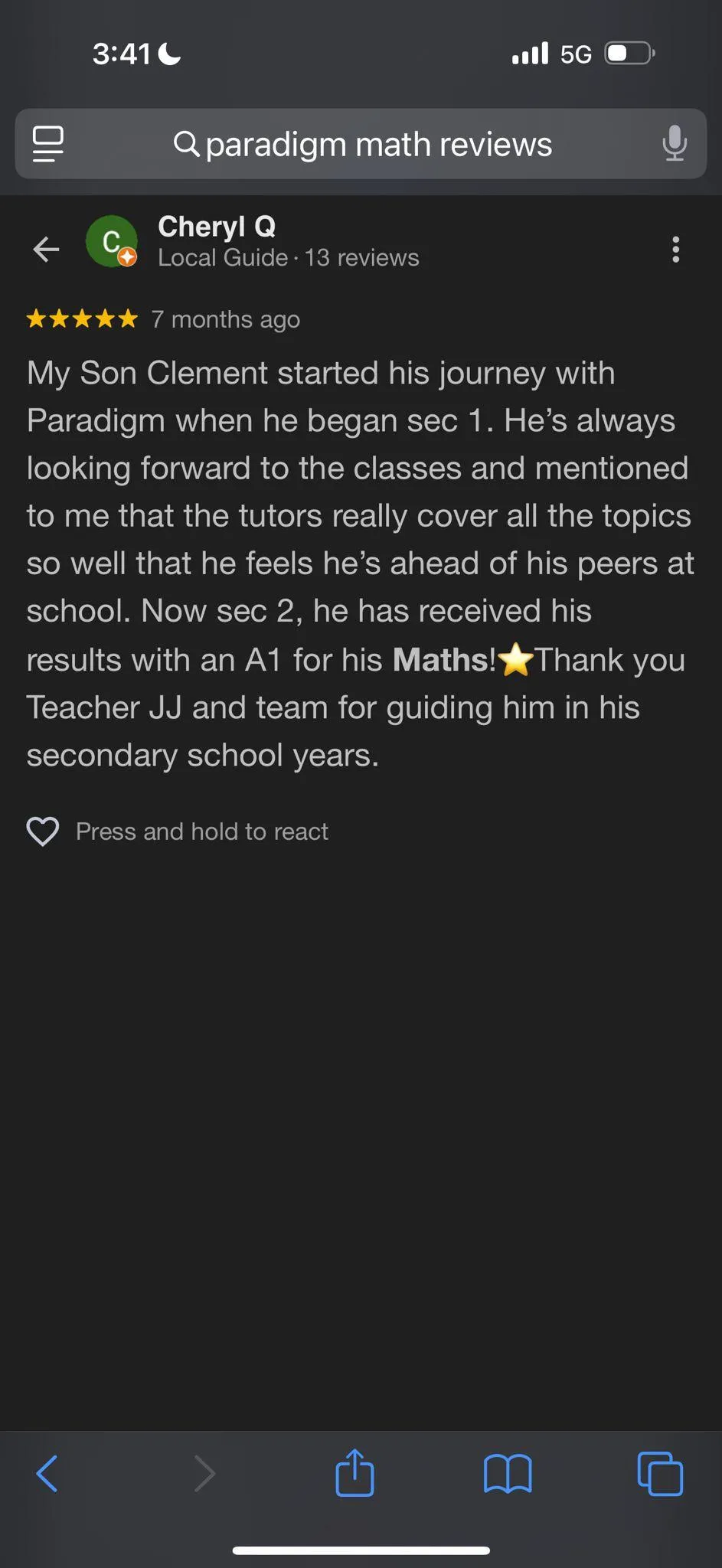722x1568 pixels.
Task: Go back from Cheryl Q's review
Action: (46, 249)
